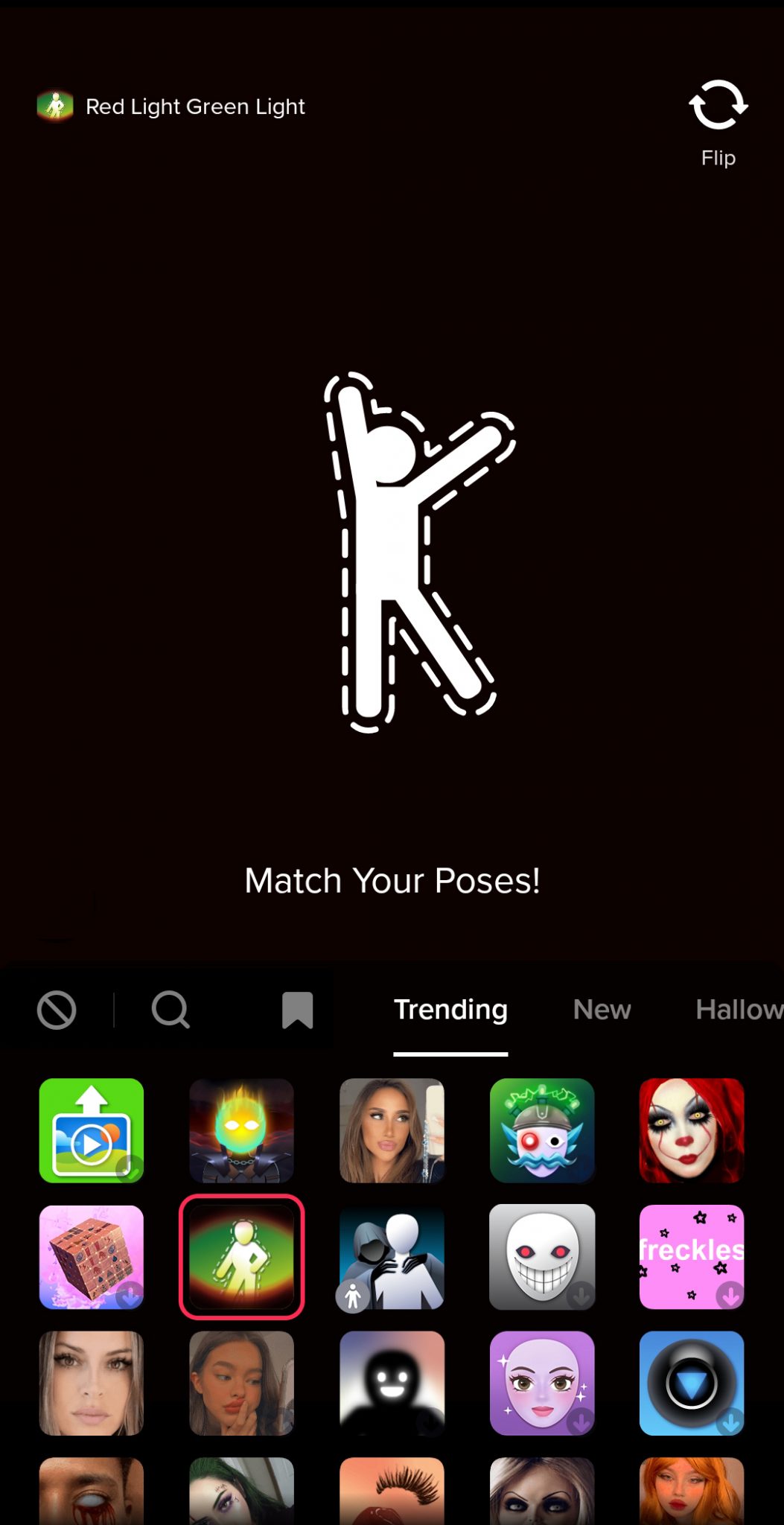Open saved effects bookmark
This screenshot has width=784, height=1525.
[x=297, y=1010]
